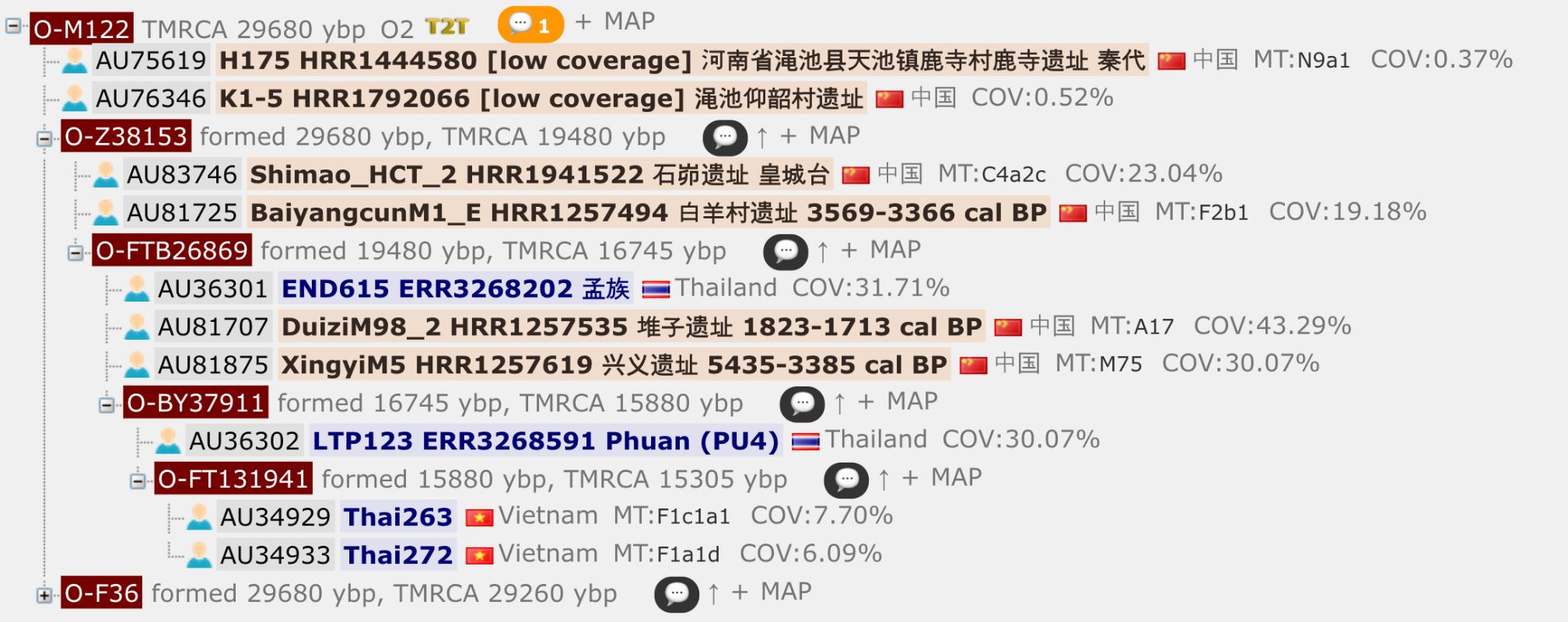This screenshot has height=622, width=1568.
Task: Collapse the O-BY37911 branch
Action: 107,405
